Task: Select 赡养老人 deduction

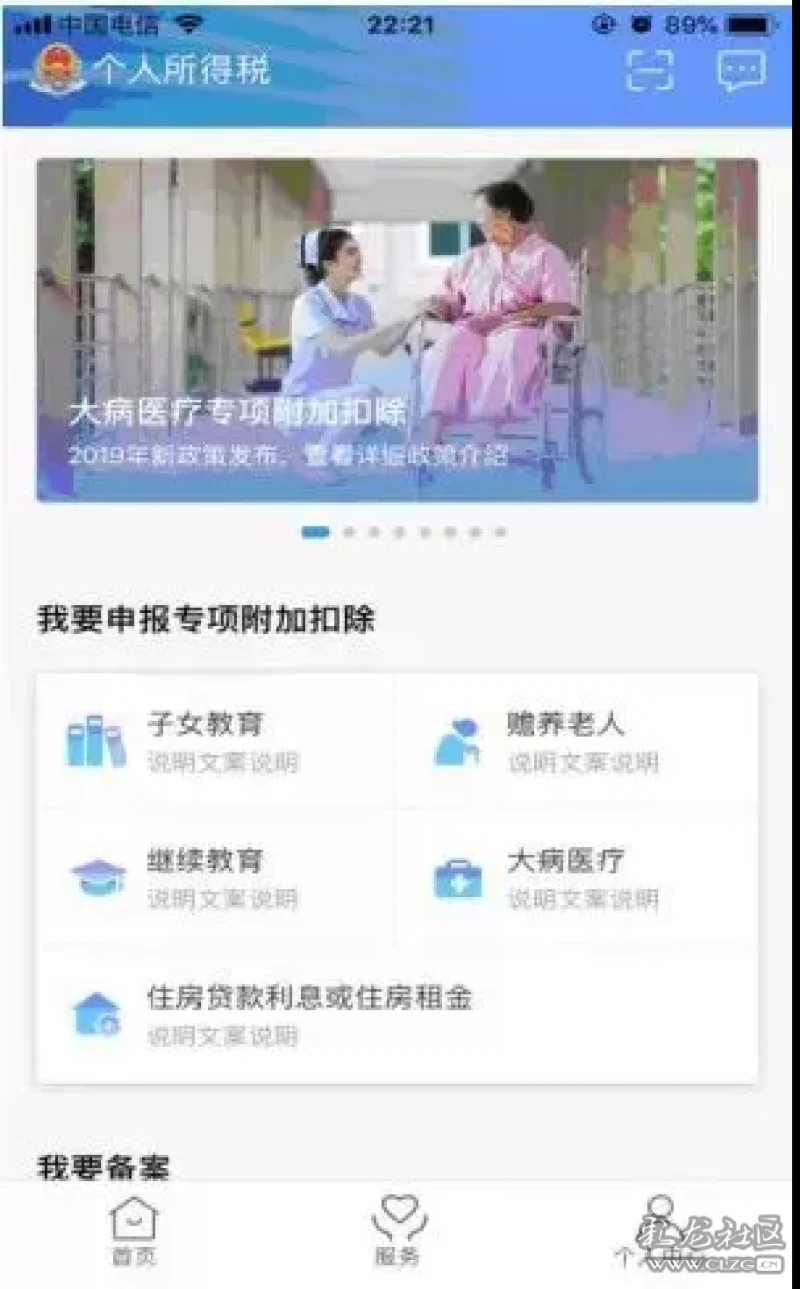Action: click(x=577, y=741)
